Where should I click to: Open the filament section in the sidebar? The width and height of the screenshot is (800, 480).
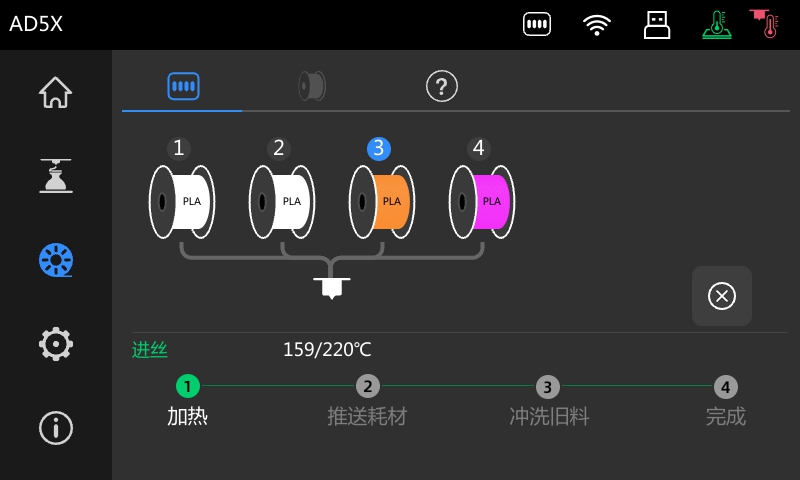(x=55, y=260)
